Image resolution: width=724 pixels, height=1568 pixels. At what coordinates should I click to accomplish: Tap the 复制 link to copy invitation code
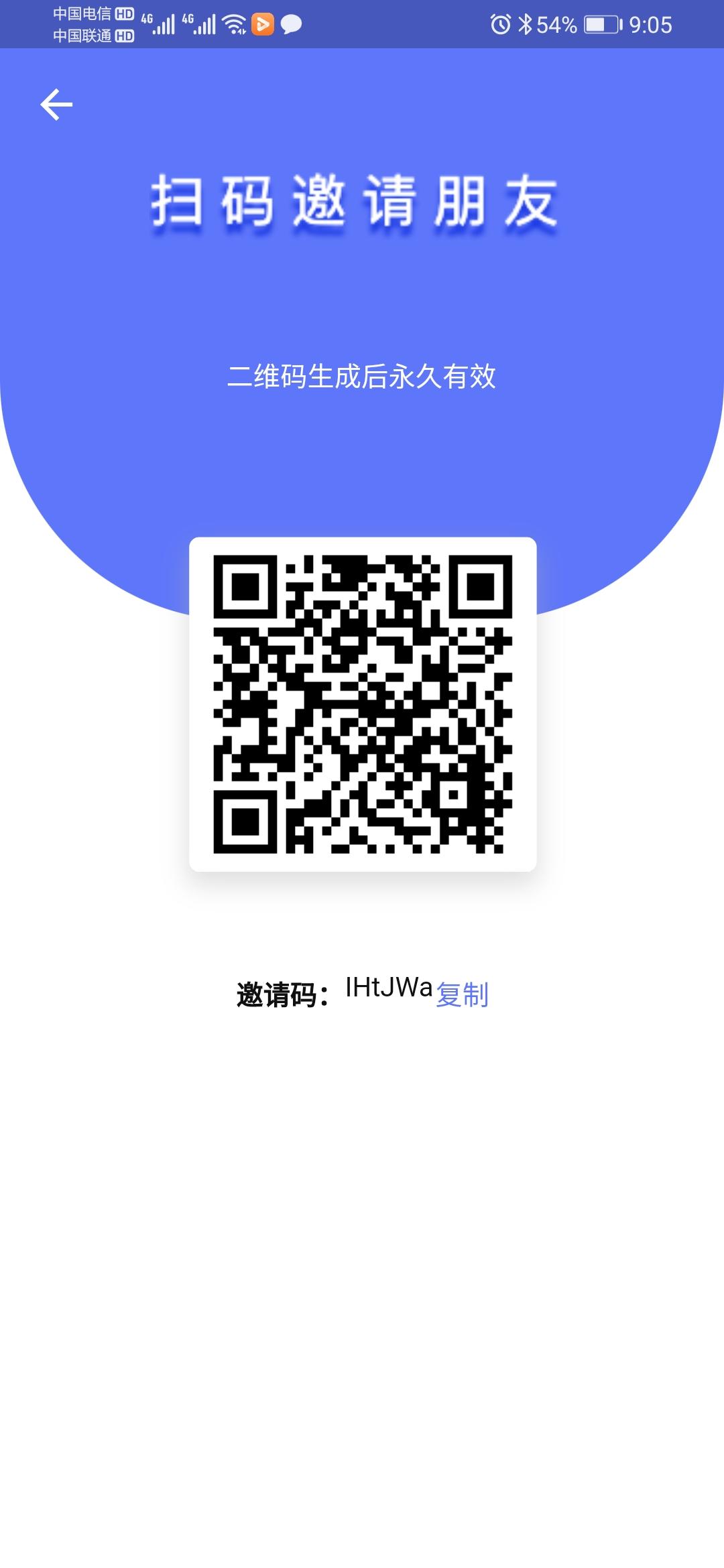pyautogui.click(x=463, y=996)
